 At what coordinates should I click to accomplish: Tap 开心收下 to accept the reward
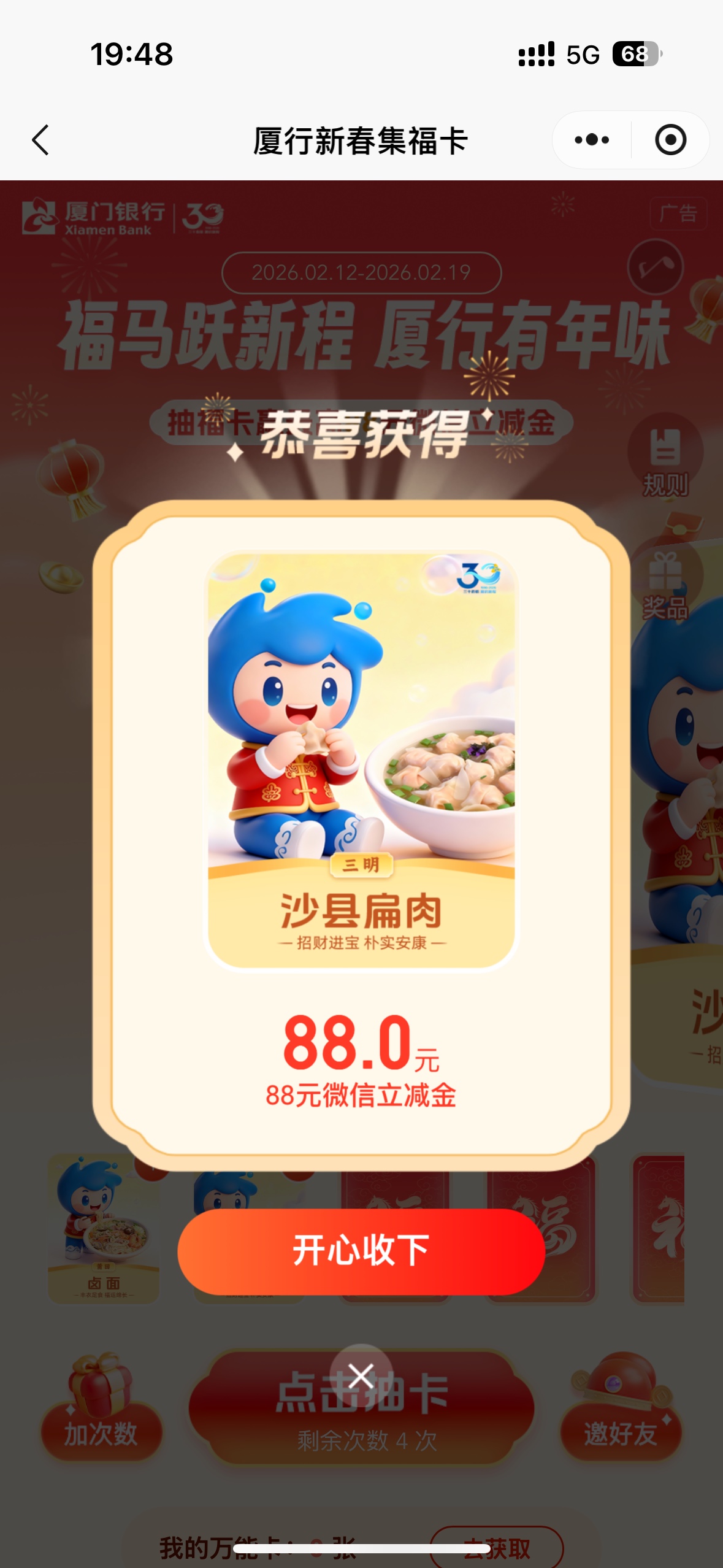[361, 1251]
